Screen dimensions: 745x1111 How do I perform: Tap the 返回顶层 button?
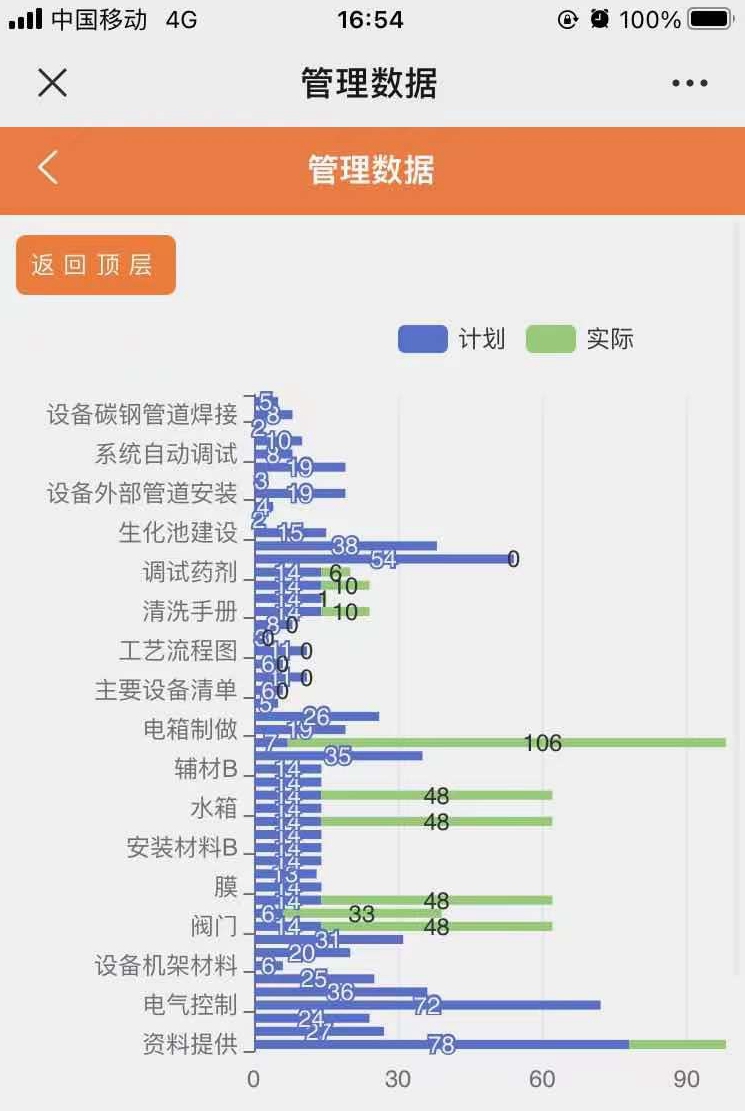pos(96,265)
